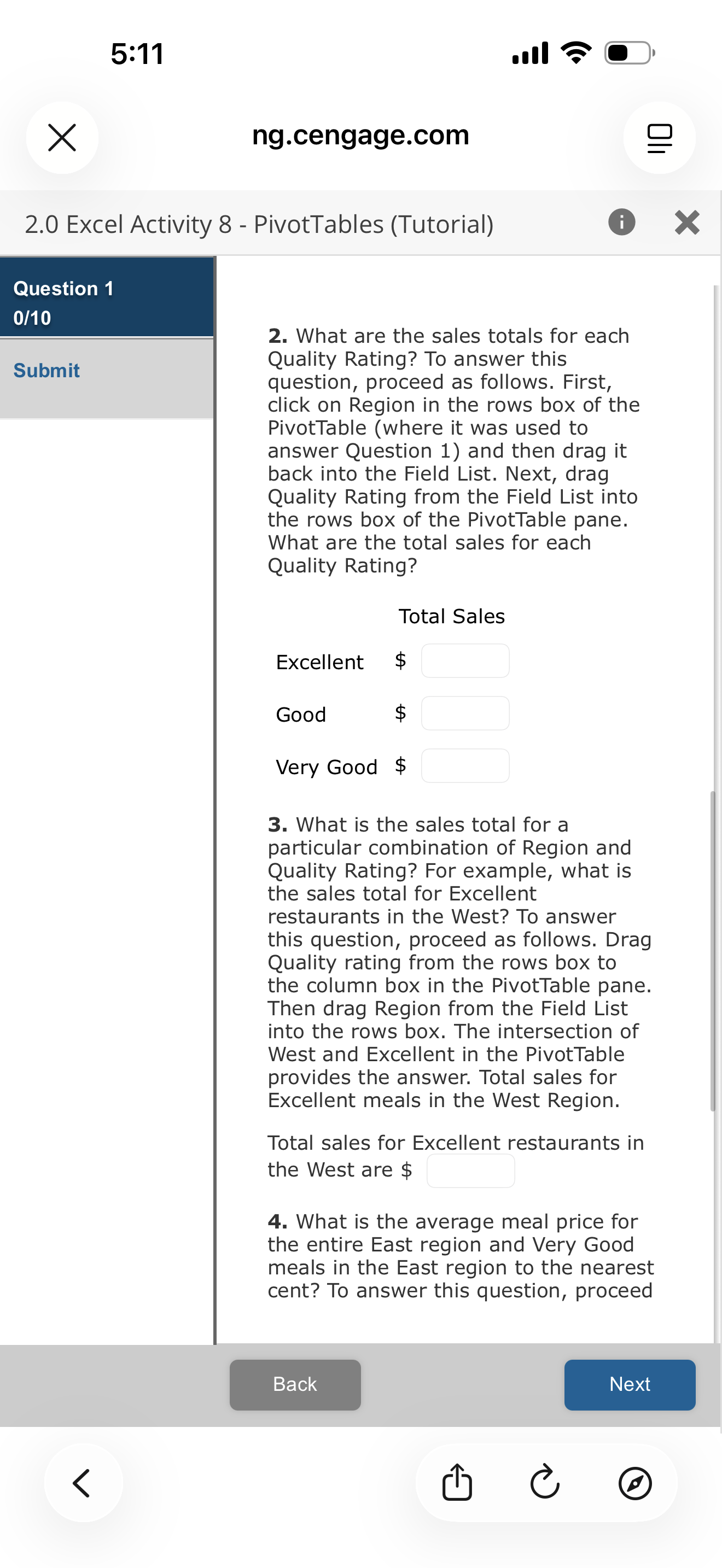Navigate back with the browser arrow
Image resolution: width=722 pixels, height=1568 pixels.
[x=83, y=1483]
